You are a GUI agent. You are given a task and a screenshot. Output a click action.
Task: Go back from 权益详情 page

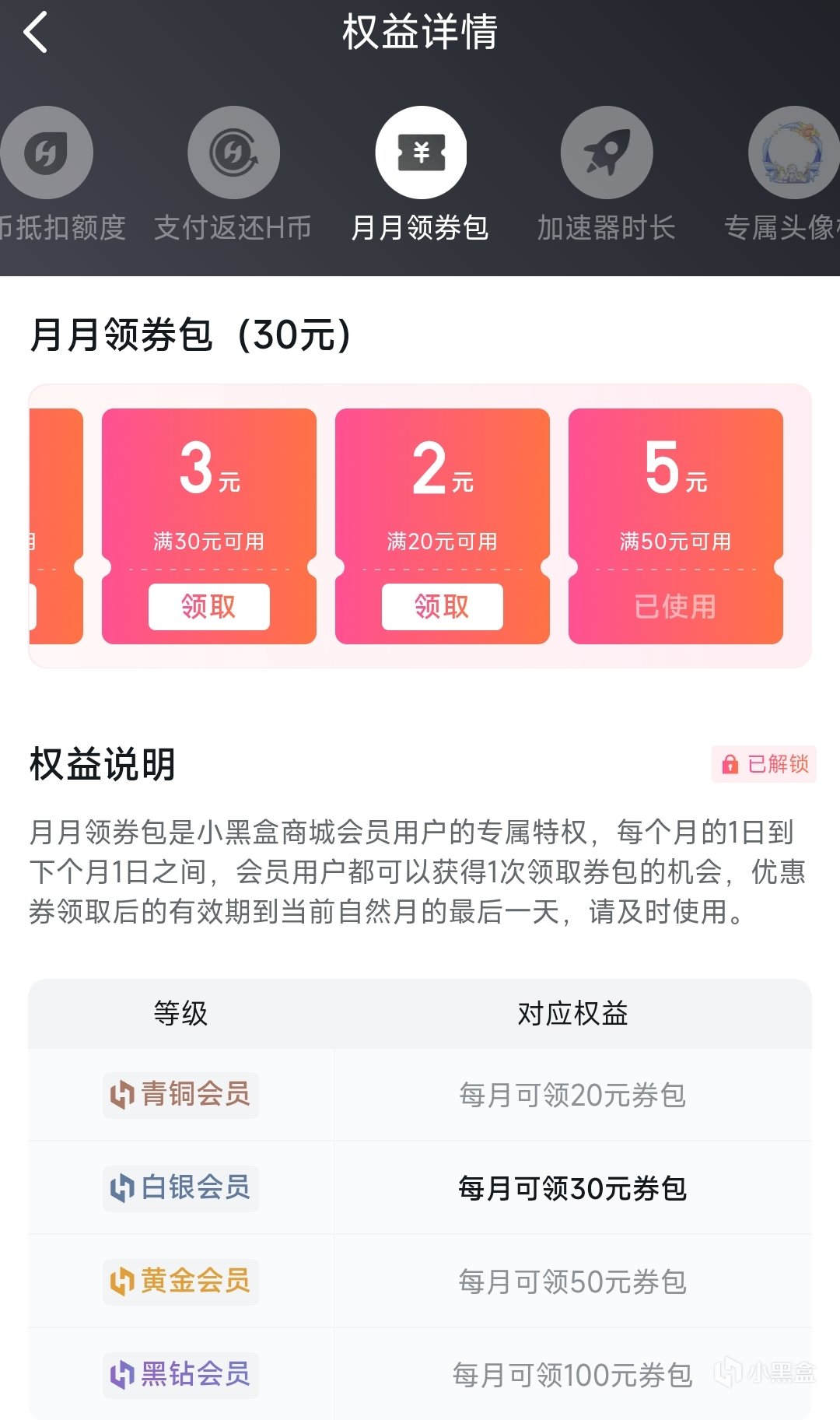36,33
